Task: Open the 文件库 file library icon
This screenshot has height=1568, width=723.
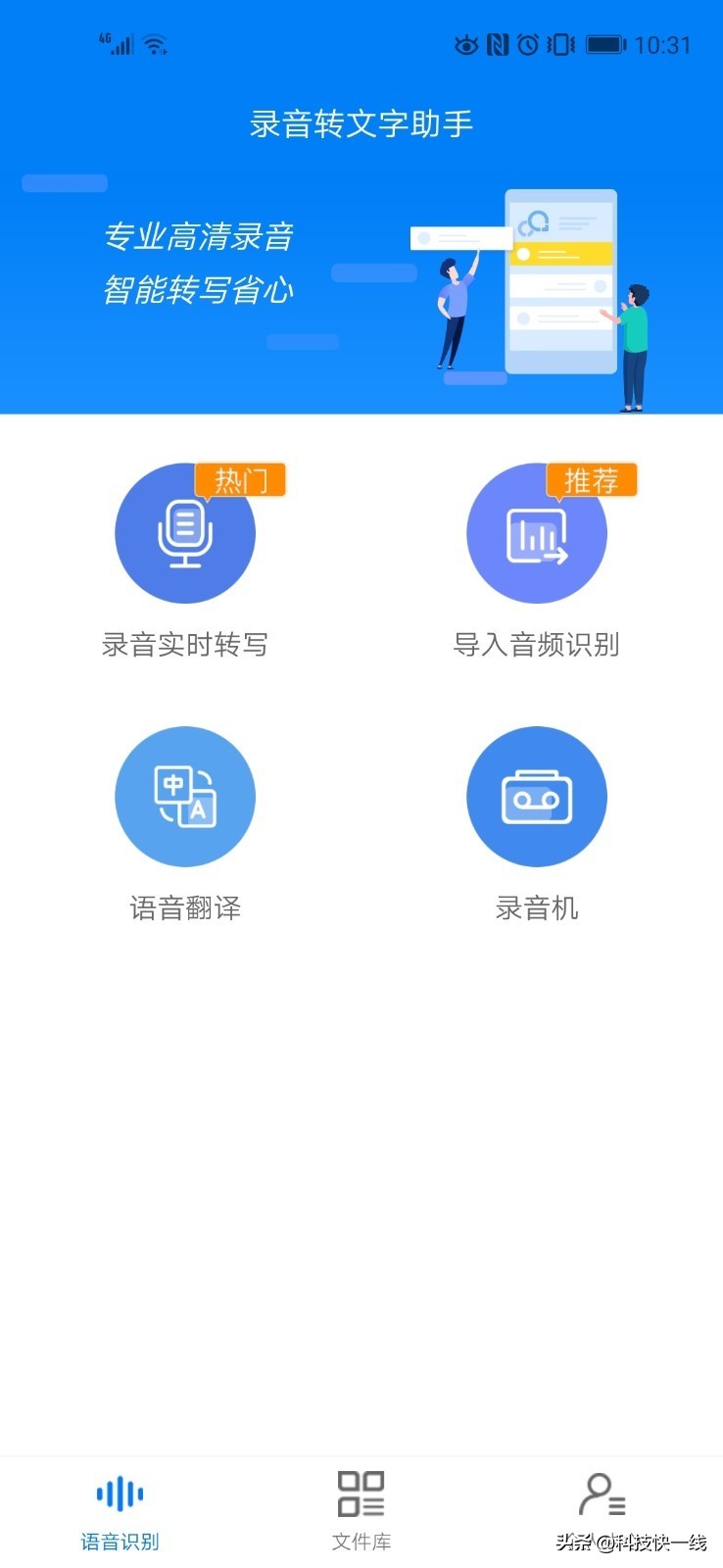Action: [361, 1493]
